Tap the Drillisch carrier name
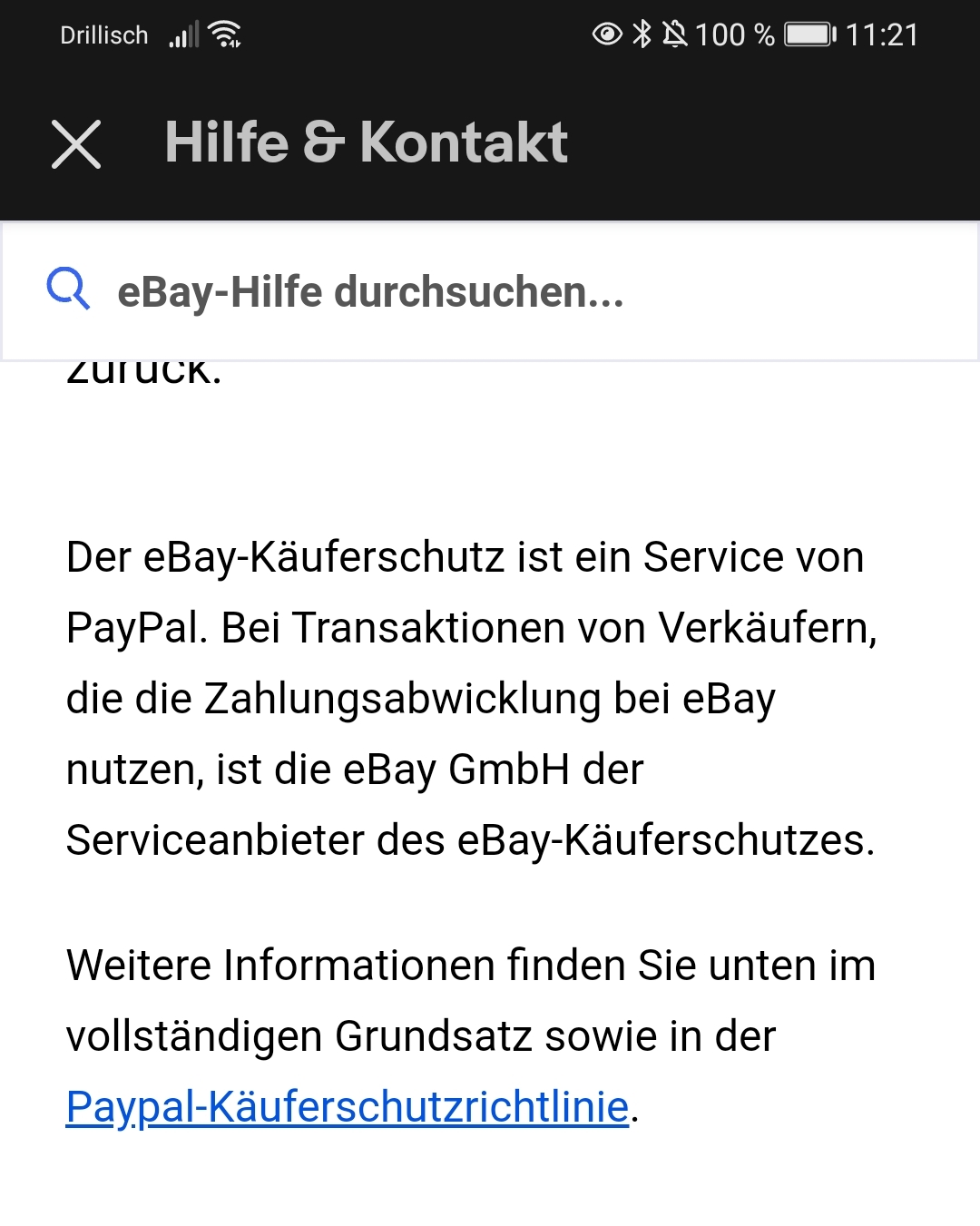 point(103,34)
